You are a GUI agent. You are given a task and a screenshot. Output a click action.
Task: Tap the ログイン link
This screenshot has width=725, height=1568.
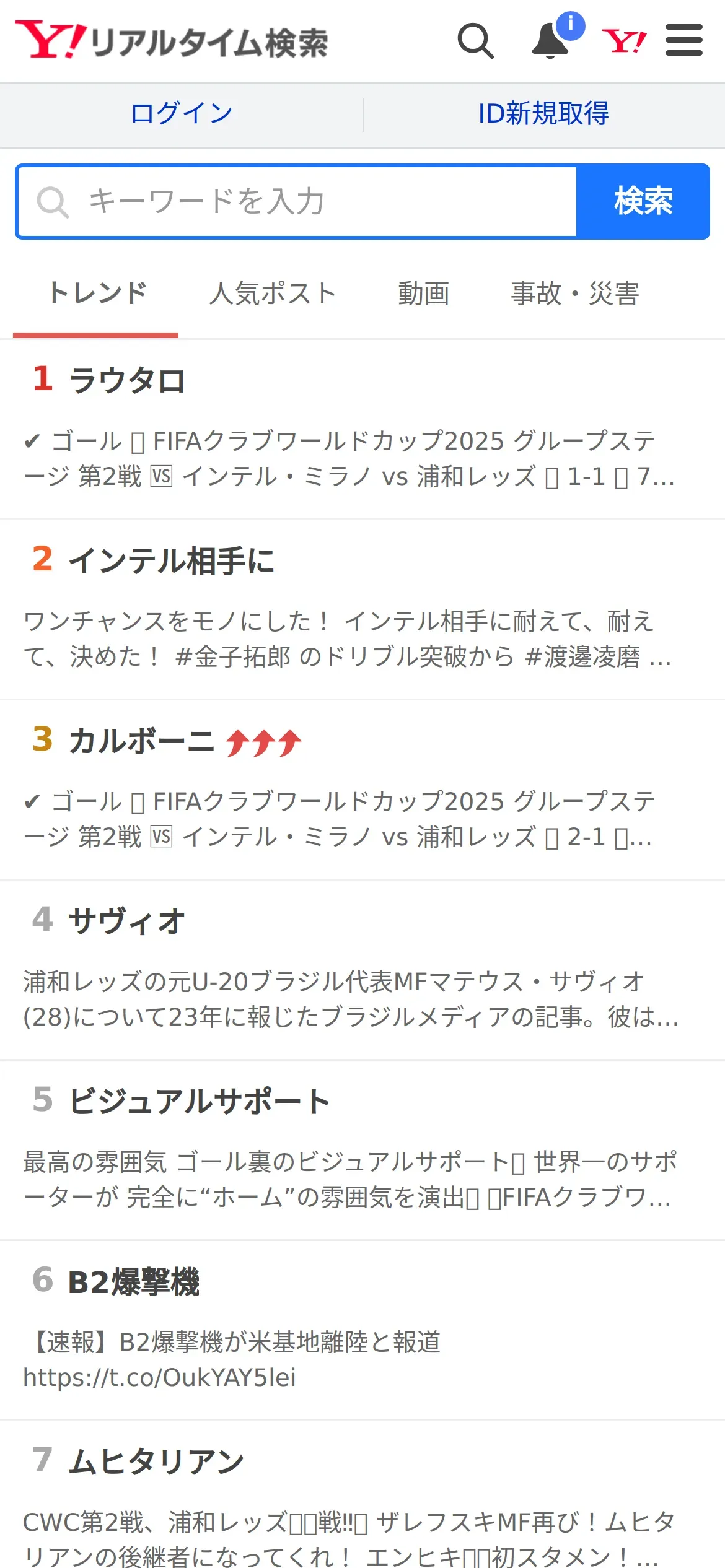click(x=182, y=114)
